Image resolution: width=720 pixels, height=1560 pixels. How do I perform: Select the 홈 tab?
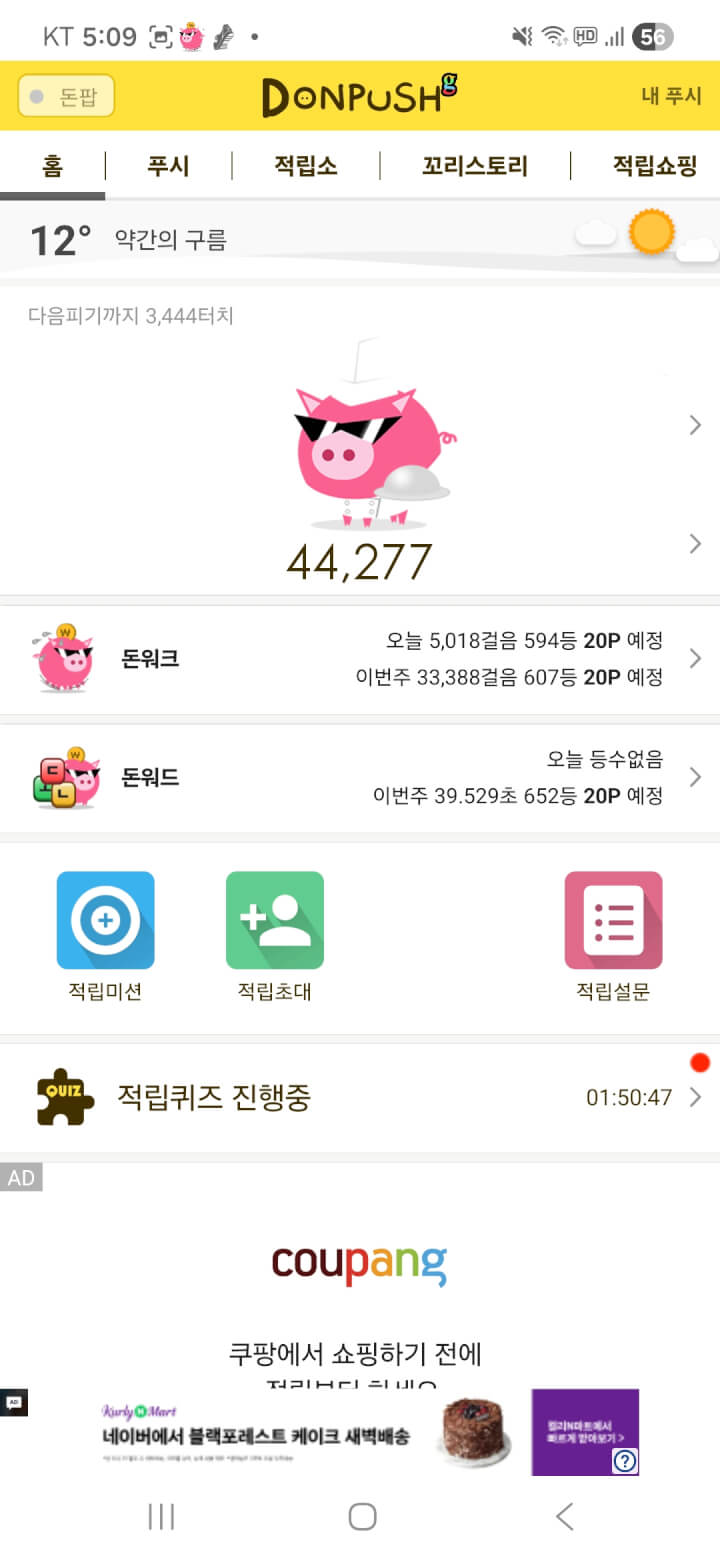point(52,166)
